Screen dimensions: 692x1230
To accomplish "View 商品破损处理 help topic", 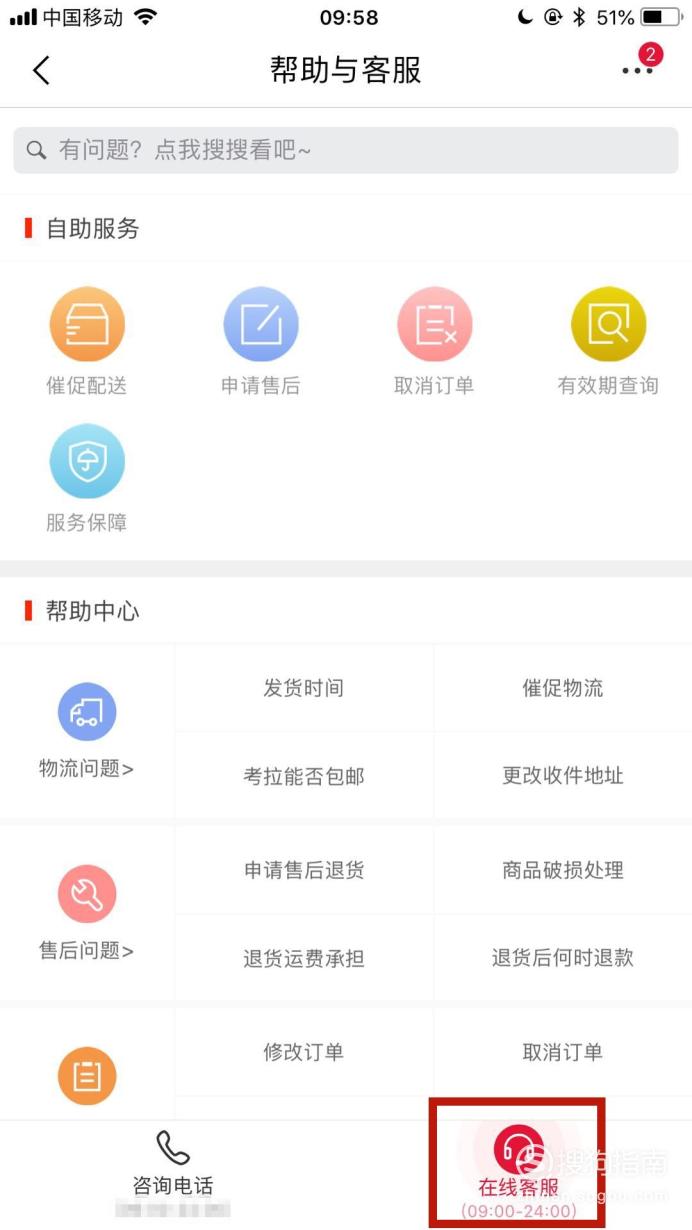I will click(x=563, y=870).
